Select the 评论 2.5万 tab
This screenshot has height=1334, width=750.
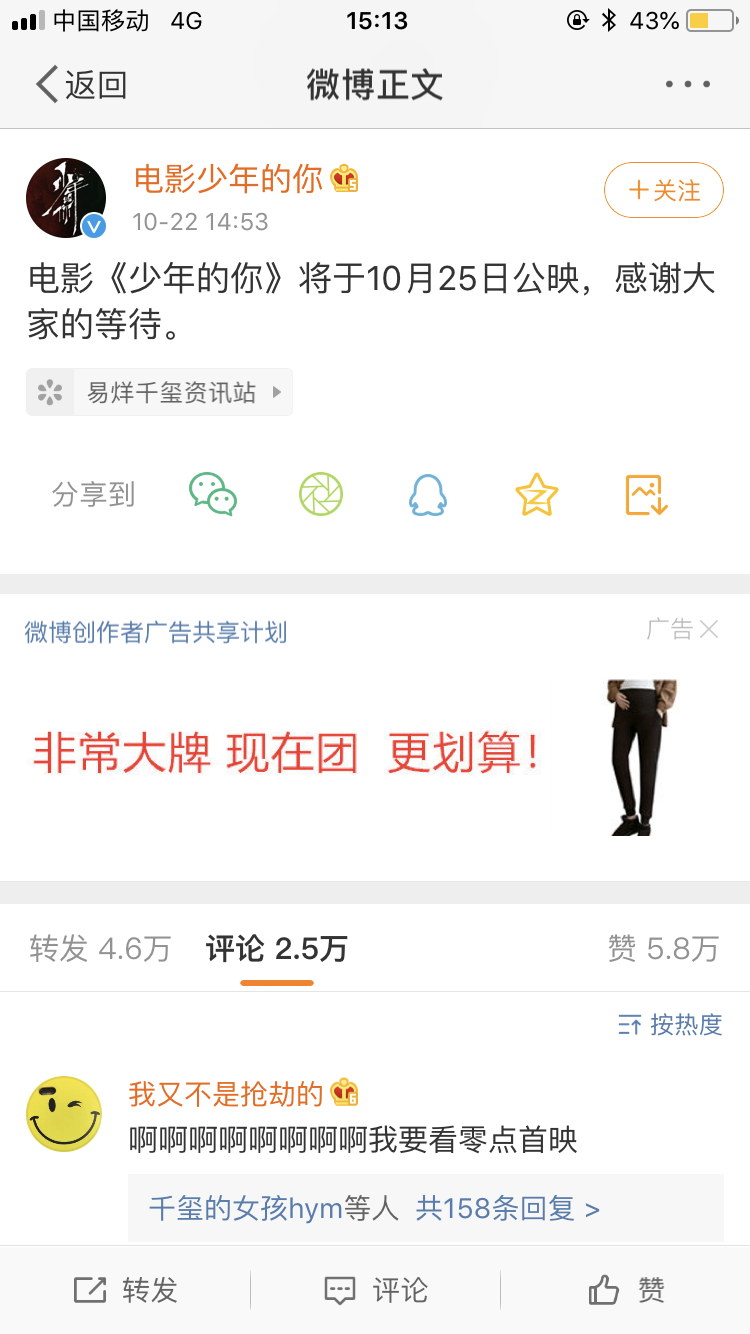coord(277,948)
